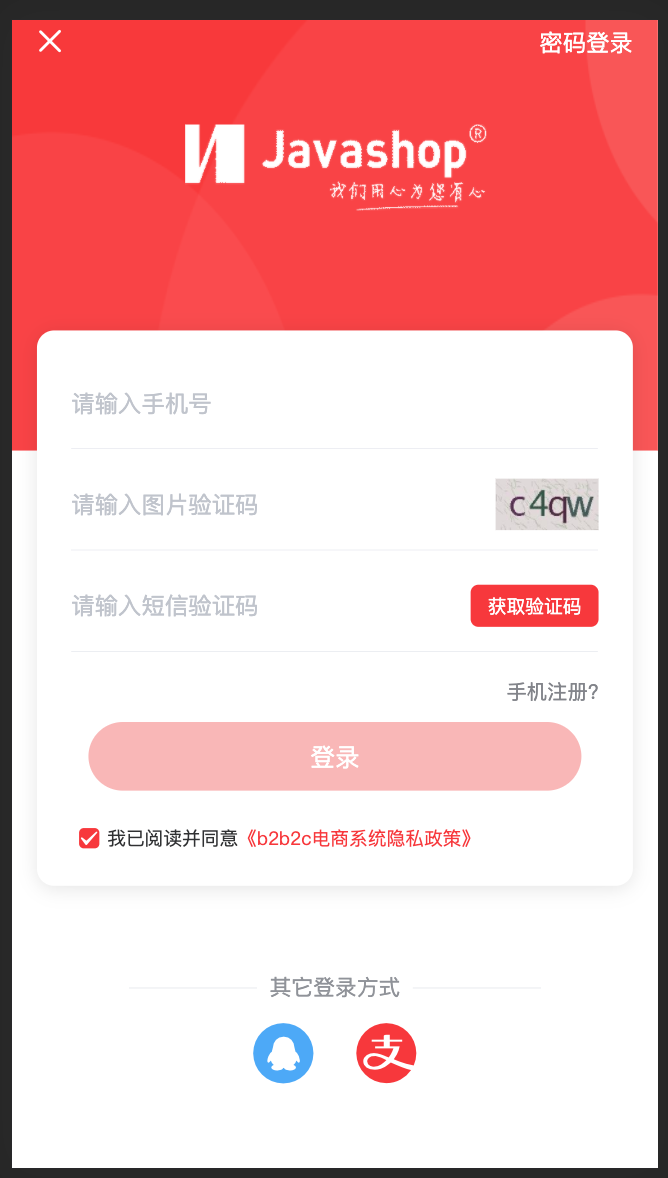This screenshot has height=1178, width=668.
Task: Switch to 密码登录 password login
Action: (x=585, y=43)
